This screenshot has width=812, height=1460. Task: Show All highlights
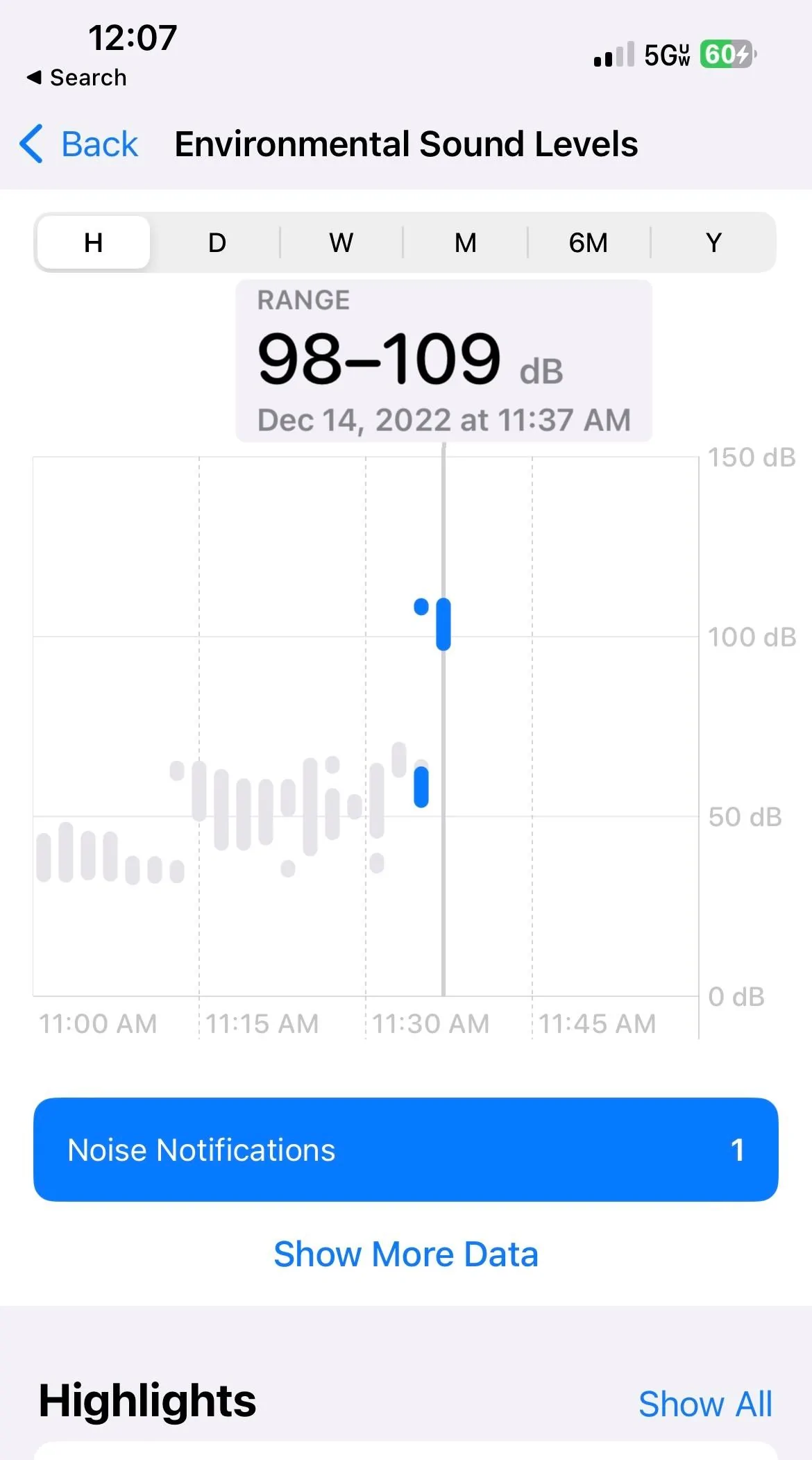tap(704, 1404)
